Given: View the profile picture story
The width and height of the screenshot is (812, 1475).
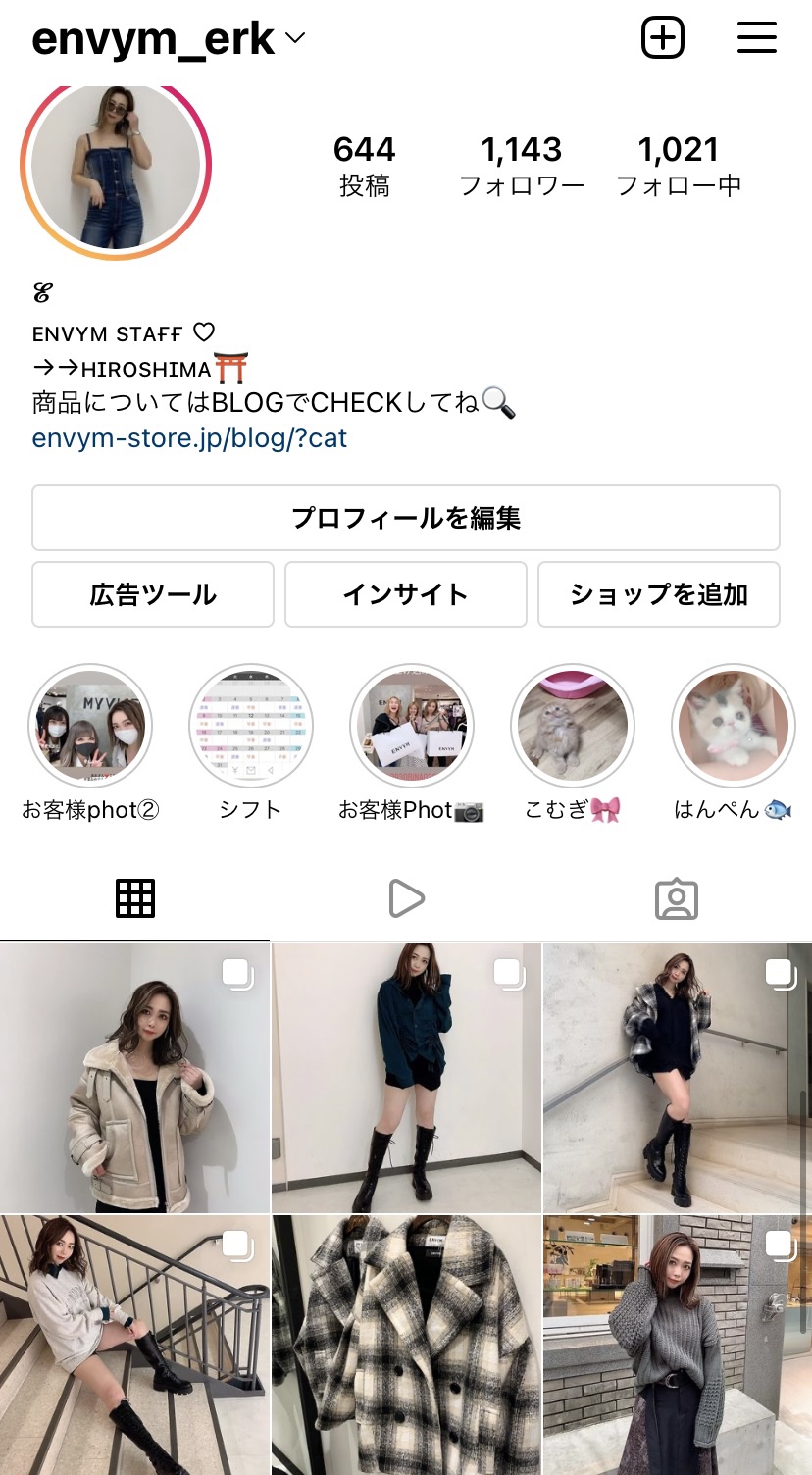Looking at the screenshot, I should click(x=116, y=165).
